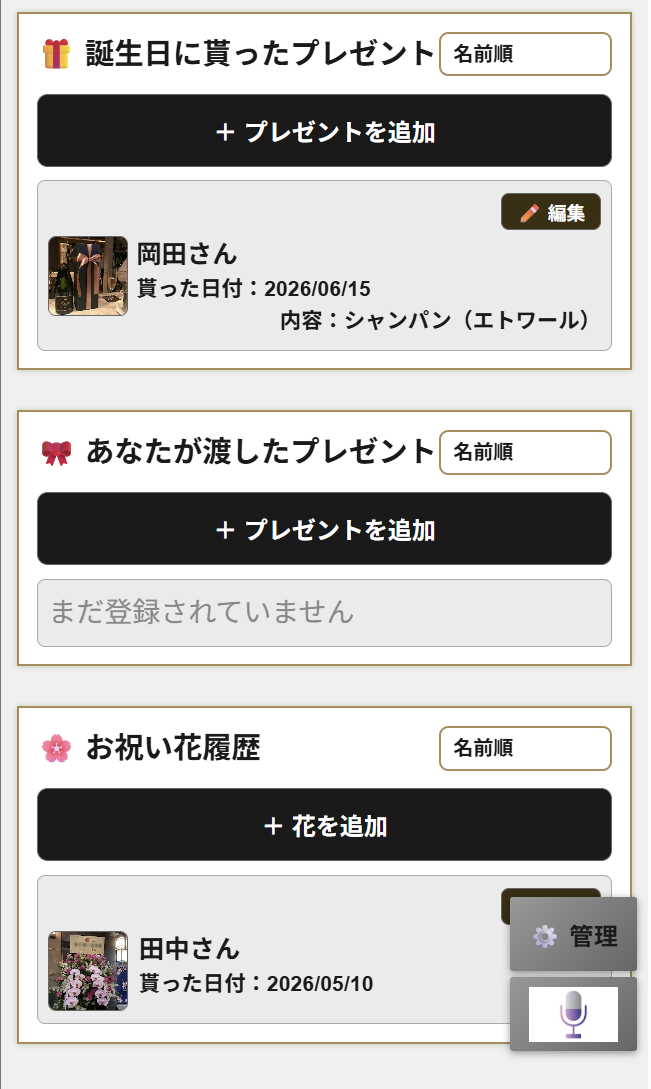
Task: Edit the 岡田さん present entry
Action: pyautogui.click(x=551, y=212)
